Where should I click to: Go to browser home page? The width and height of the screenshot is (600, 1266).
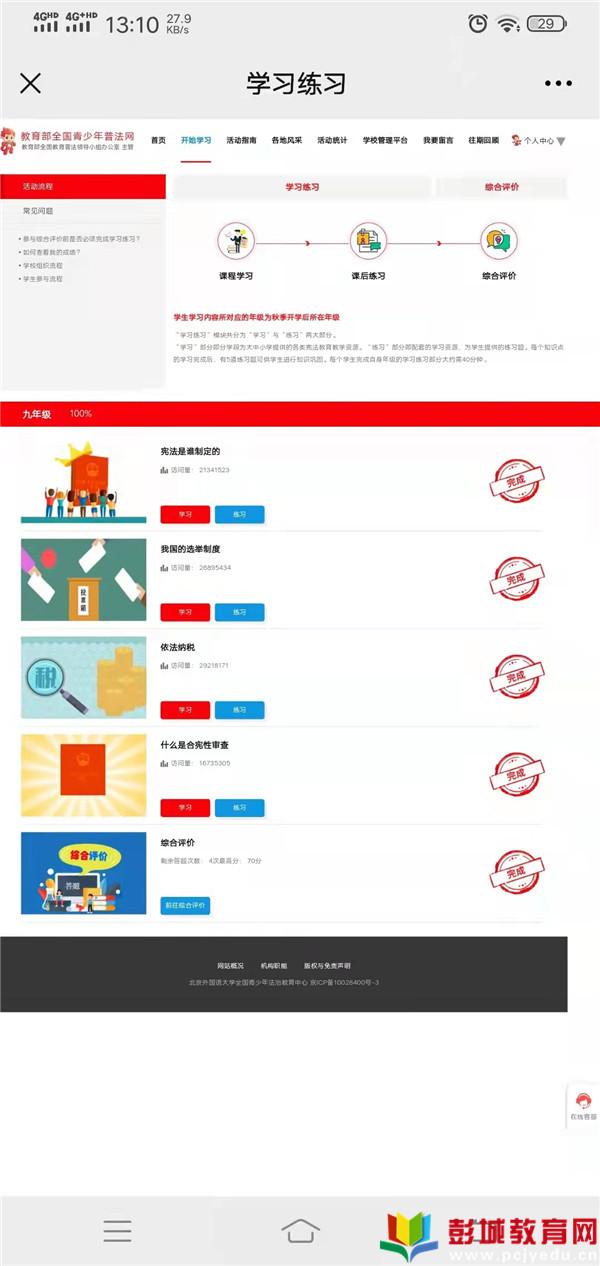click(x=300, y=1231)
